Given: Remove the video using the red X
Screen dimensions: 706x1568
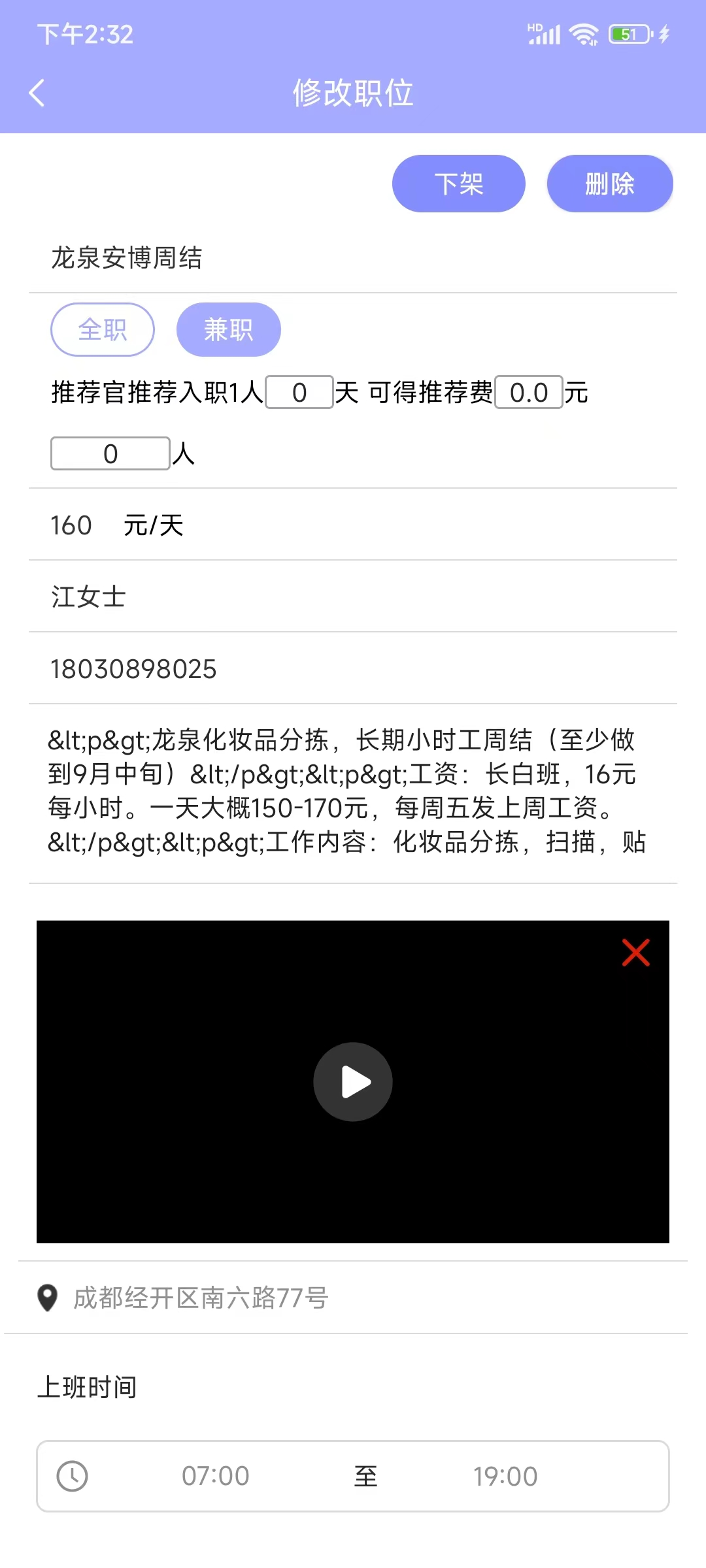Looking at the screenshot, I should (635, 953).
